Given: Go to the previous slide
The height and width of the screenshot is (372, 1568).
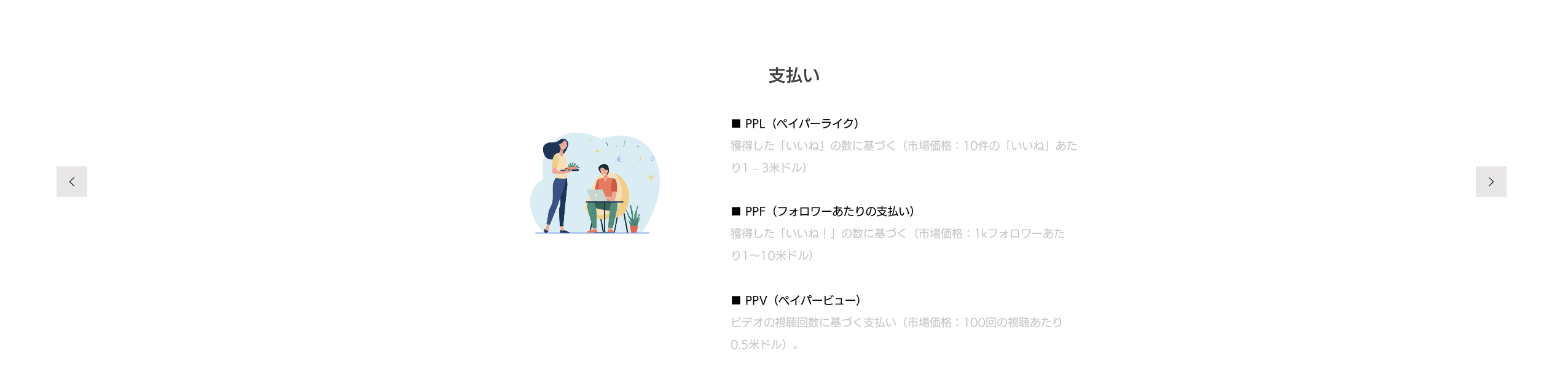Looking at the screenshot, I should click(x=72, y=182).
